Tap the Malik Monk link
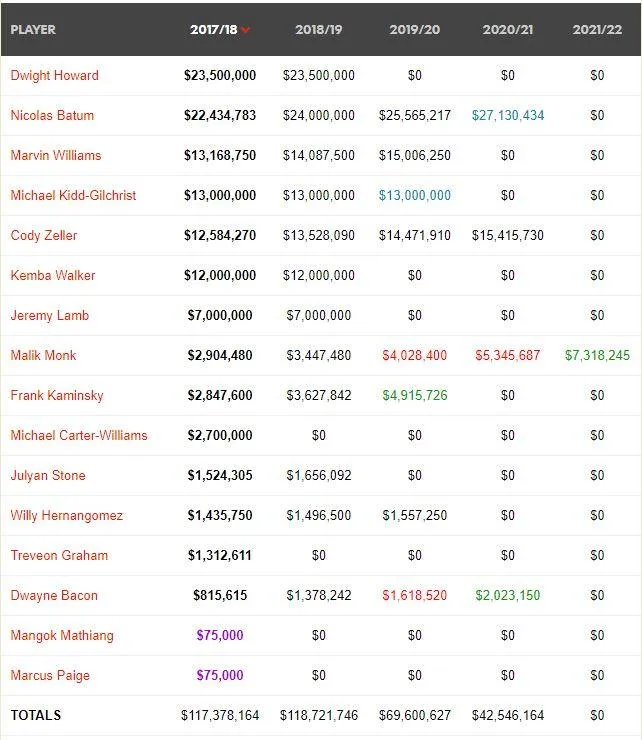 point(43,355)
